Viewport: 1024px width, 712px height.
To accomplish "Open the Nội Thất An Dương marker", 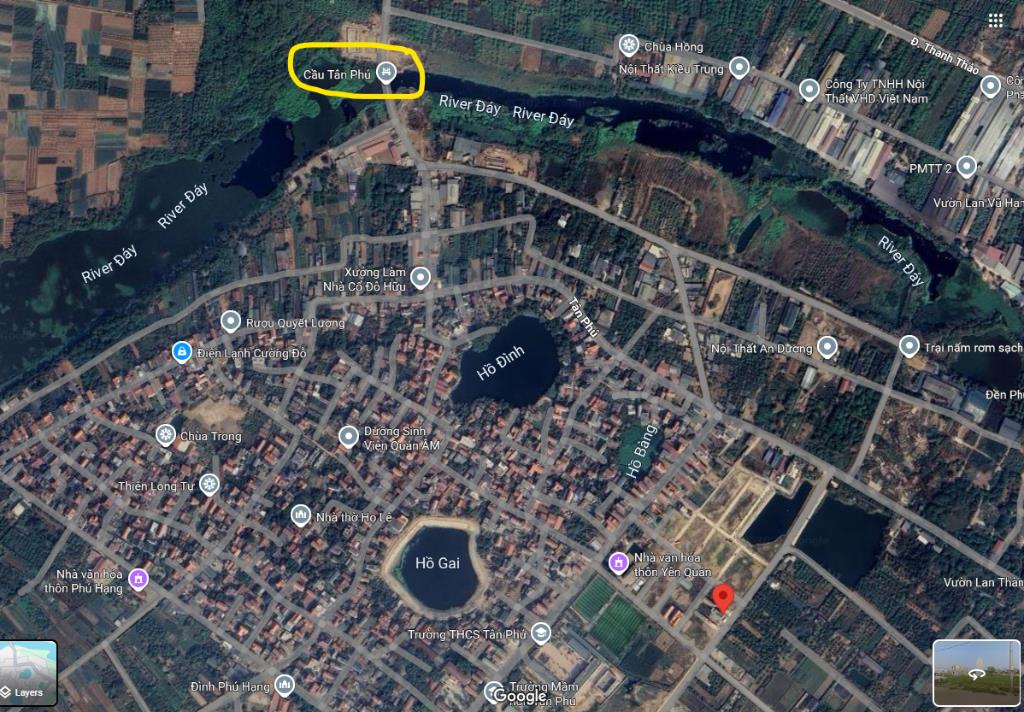I will pyautogui.click(x=828, y=347).
